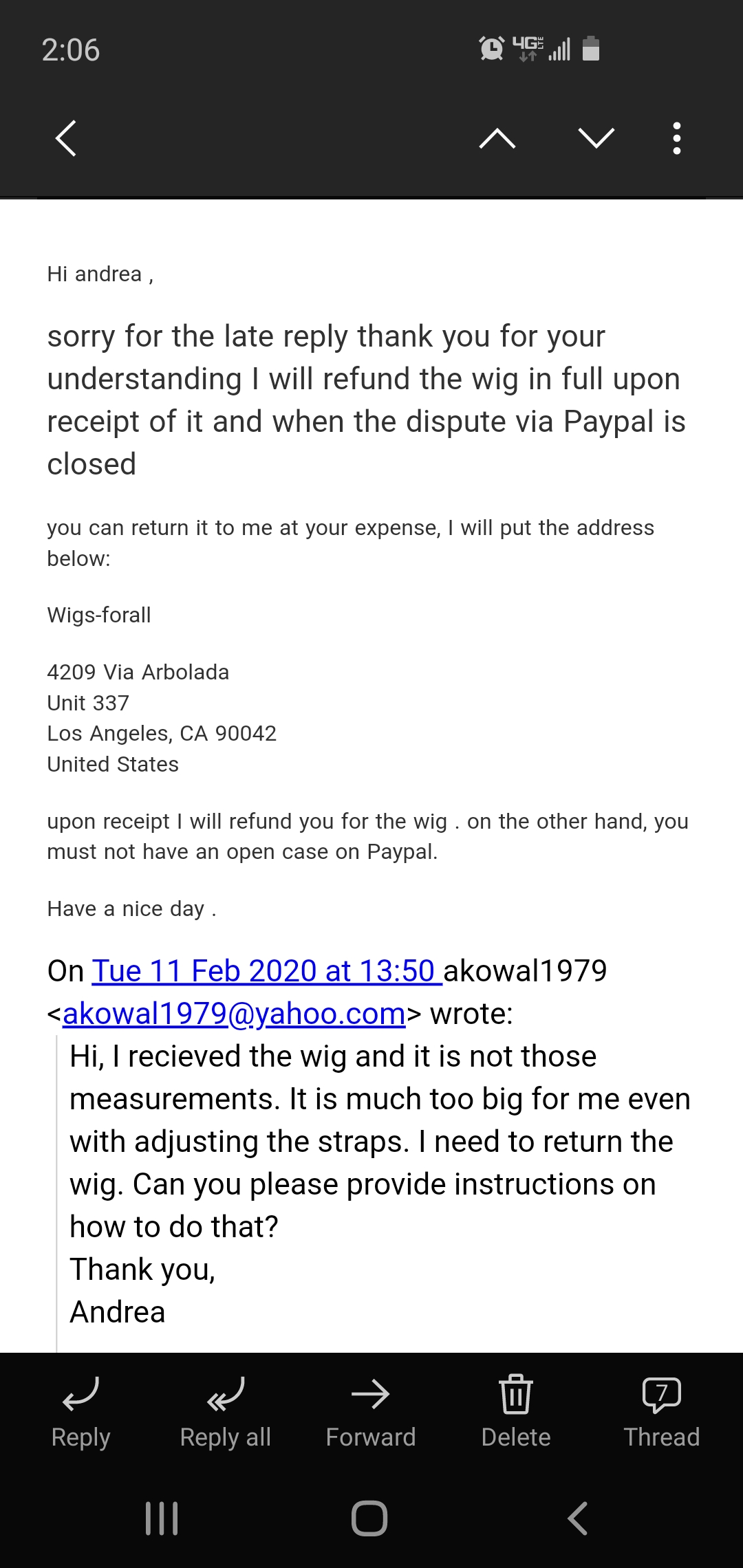Open the three-dot overflow menu
This screenshot has height=1568, width=743.
tap(677, 139)
